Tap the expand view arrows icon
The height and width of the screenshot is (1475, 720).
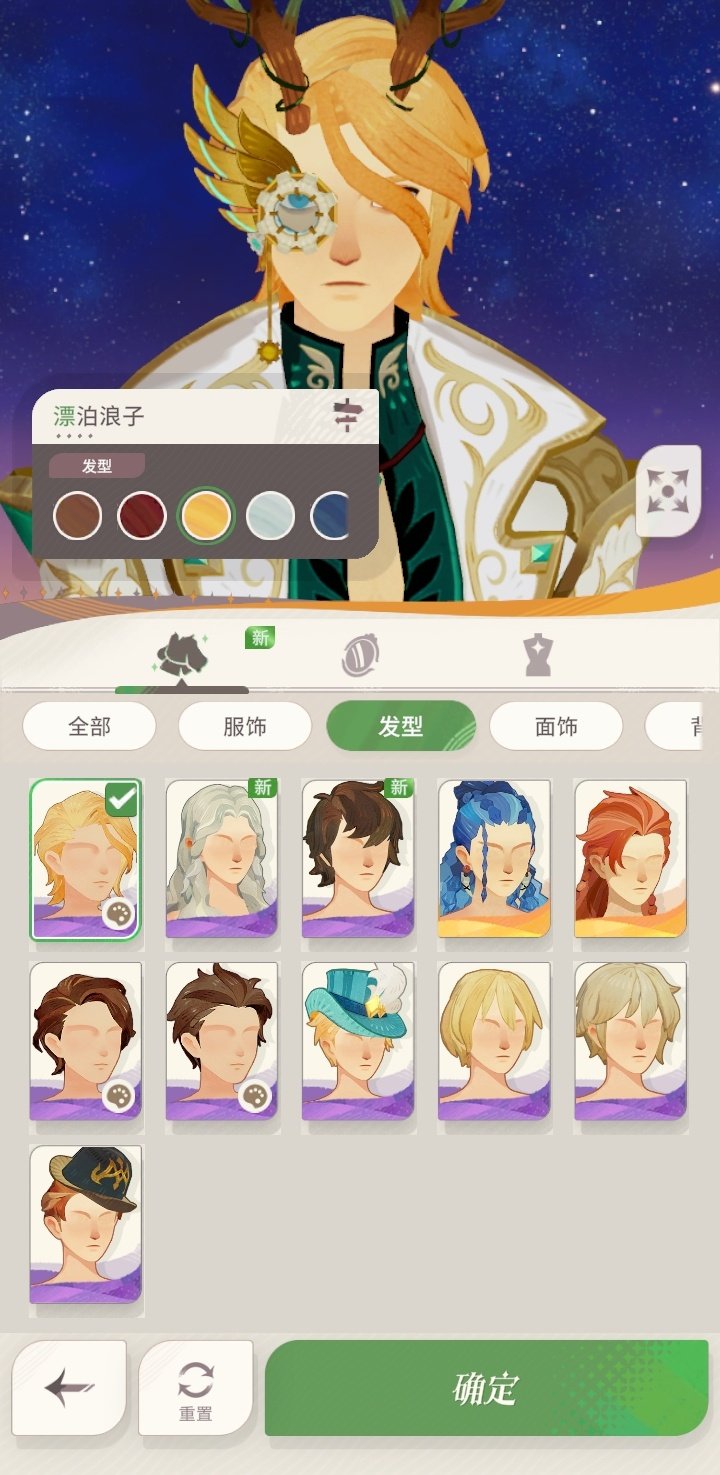tap(668, 492)
